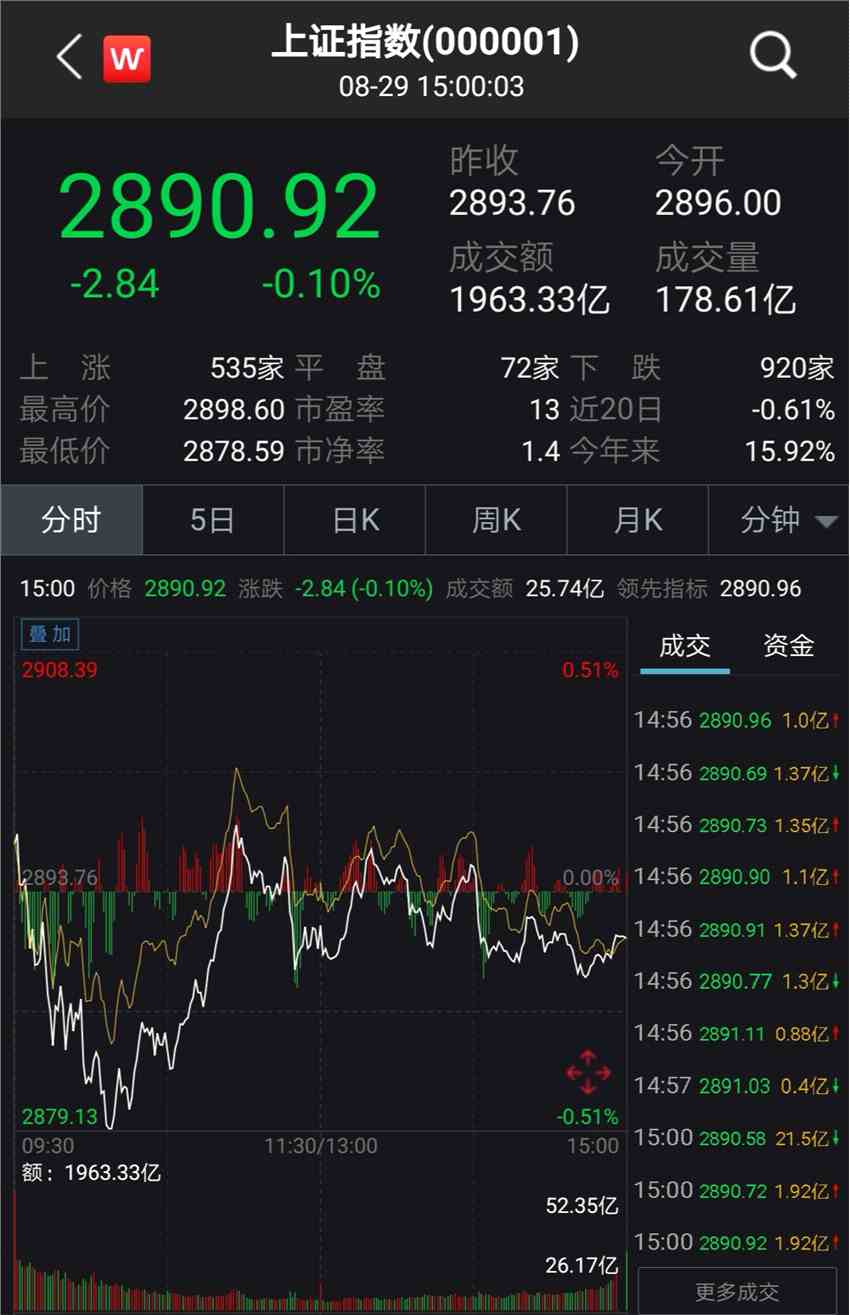Select the 日K chart tab
Screen dimensions: 850x1315
[x=355, y=520]
